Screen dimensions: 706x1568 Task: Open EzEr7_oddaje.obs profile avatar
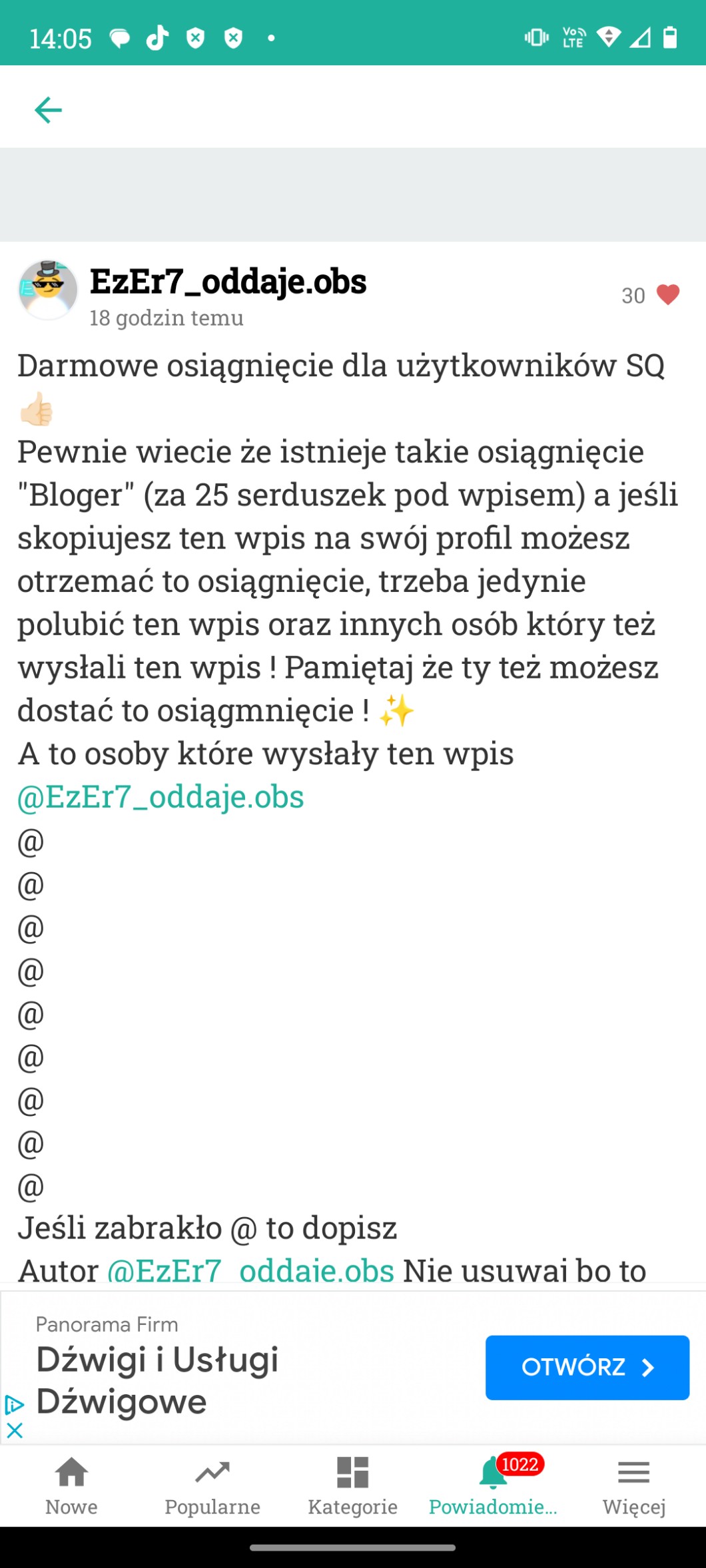48,290
